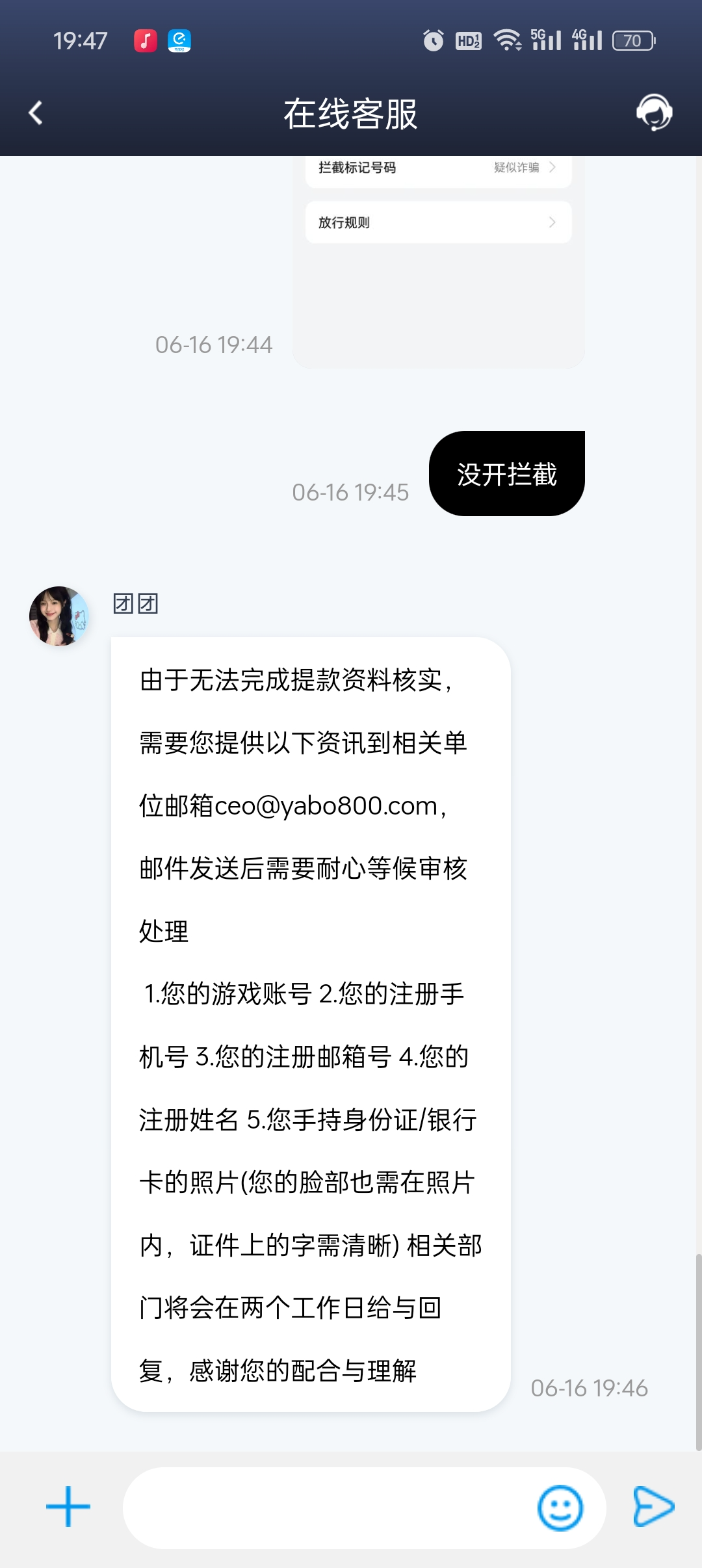Tap the customer service headset icon
702x1568 pixels.
(x=654, y=112)
